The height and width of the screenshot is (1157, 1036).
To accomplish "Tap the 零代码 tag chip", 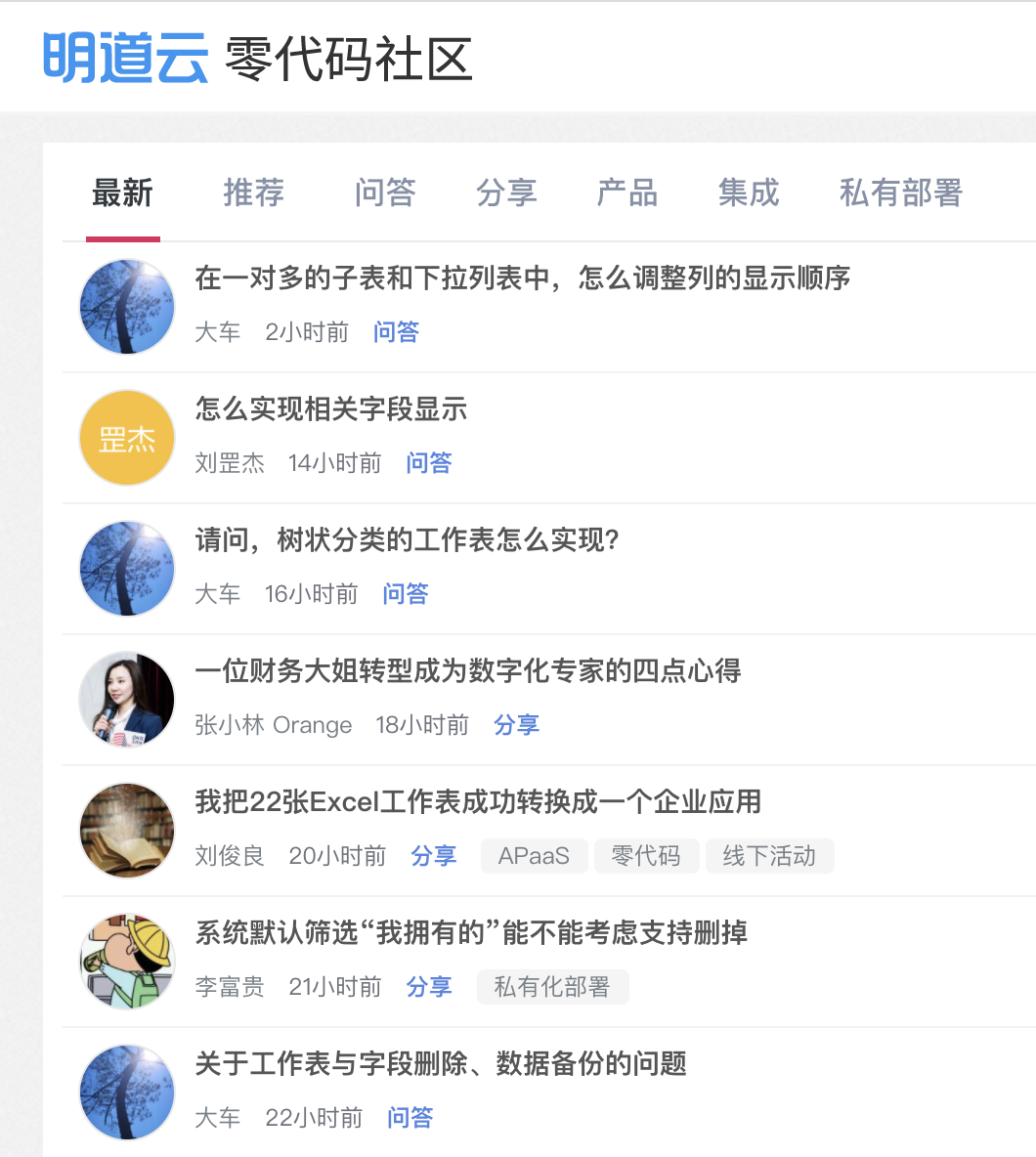I will [645, 856].
